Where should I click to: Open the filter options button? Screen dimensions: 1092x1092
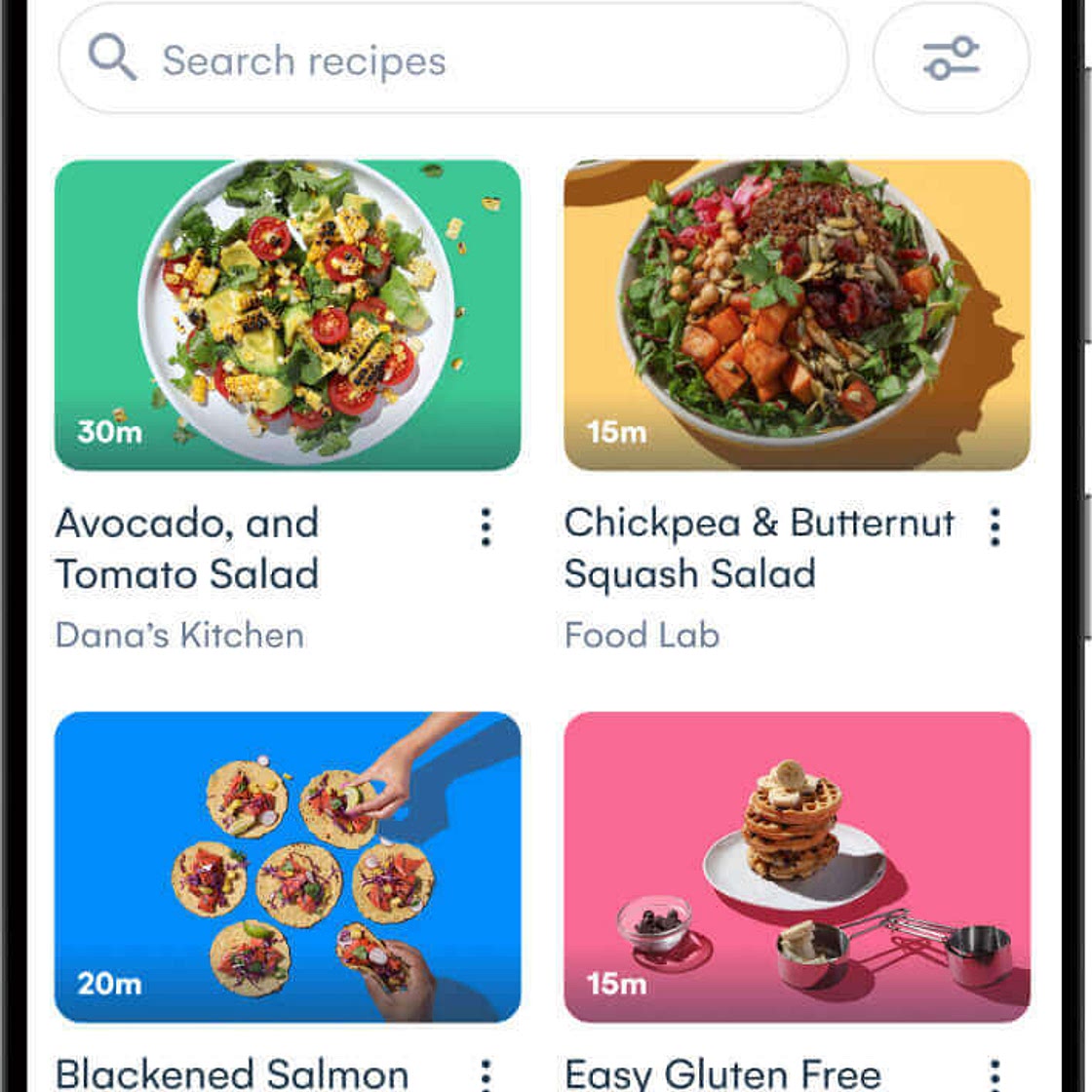(951, 58)
